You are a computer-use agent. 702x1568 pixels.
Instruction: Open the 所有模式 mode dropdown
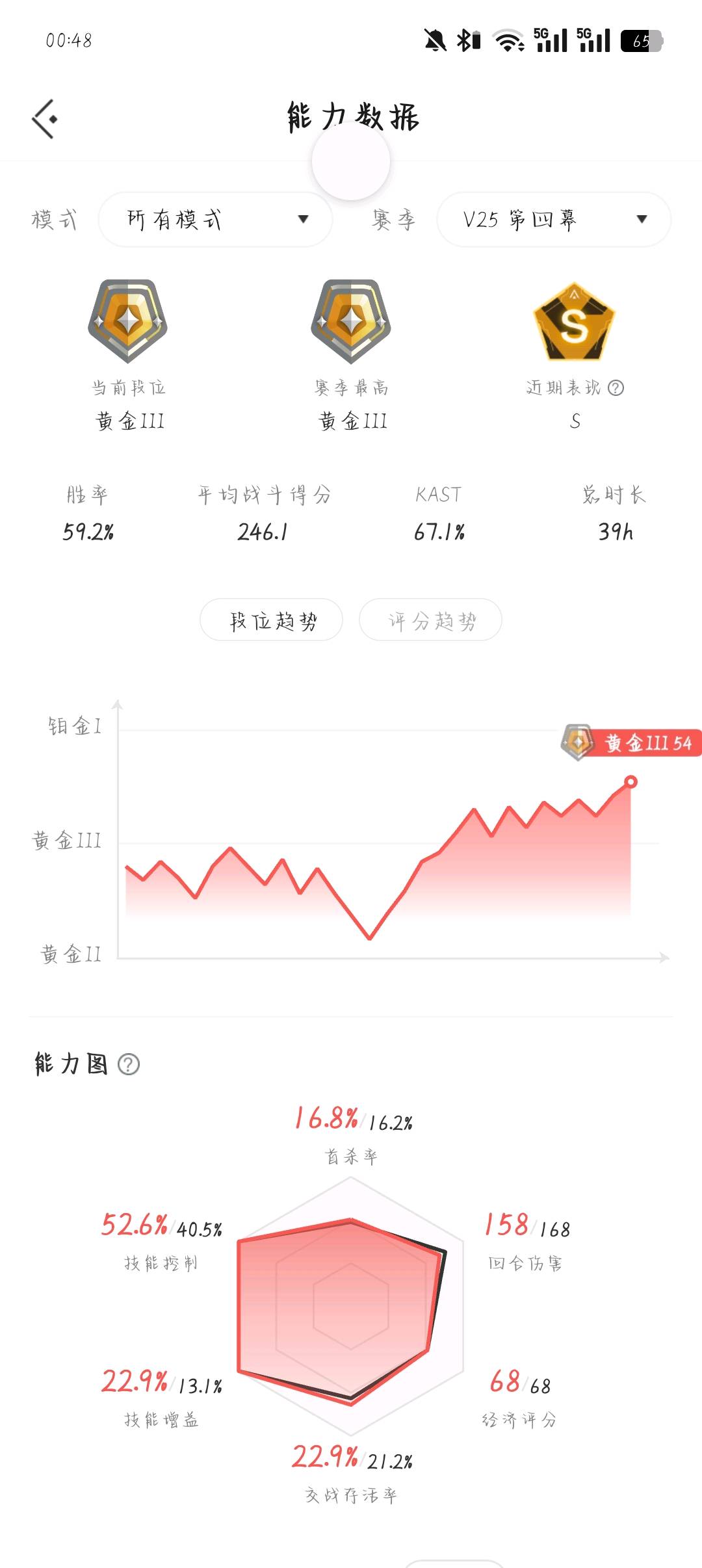point(215,220)
